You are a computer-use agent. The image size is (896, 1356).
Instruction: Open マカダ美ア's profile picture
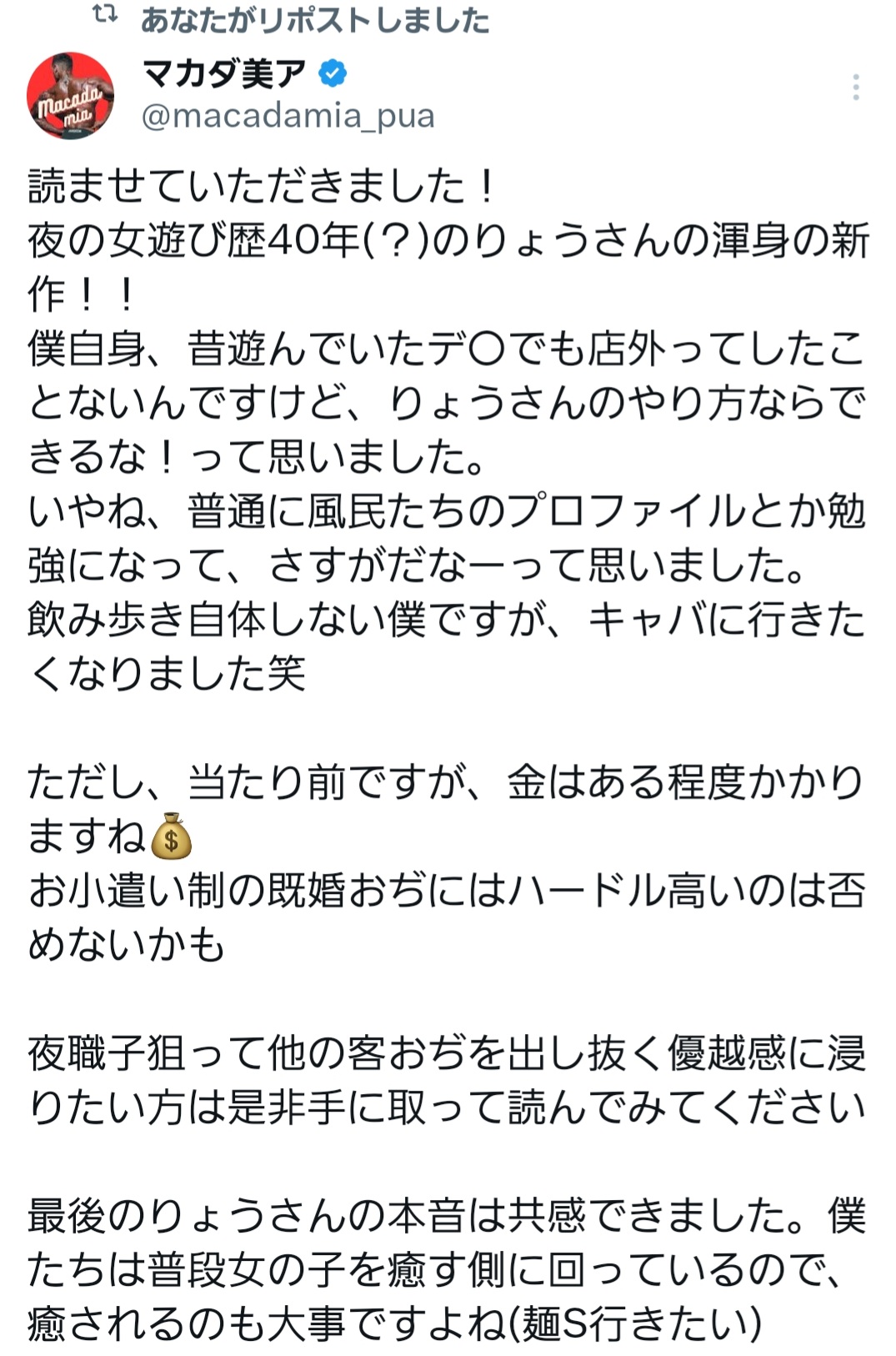coord(70,96)
